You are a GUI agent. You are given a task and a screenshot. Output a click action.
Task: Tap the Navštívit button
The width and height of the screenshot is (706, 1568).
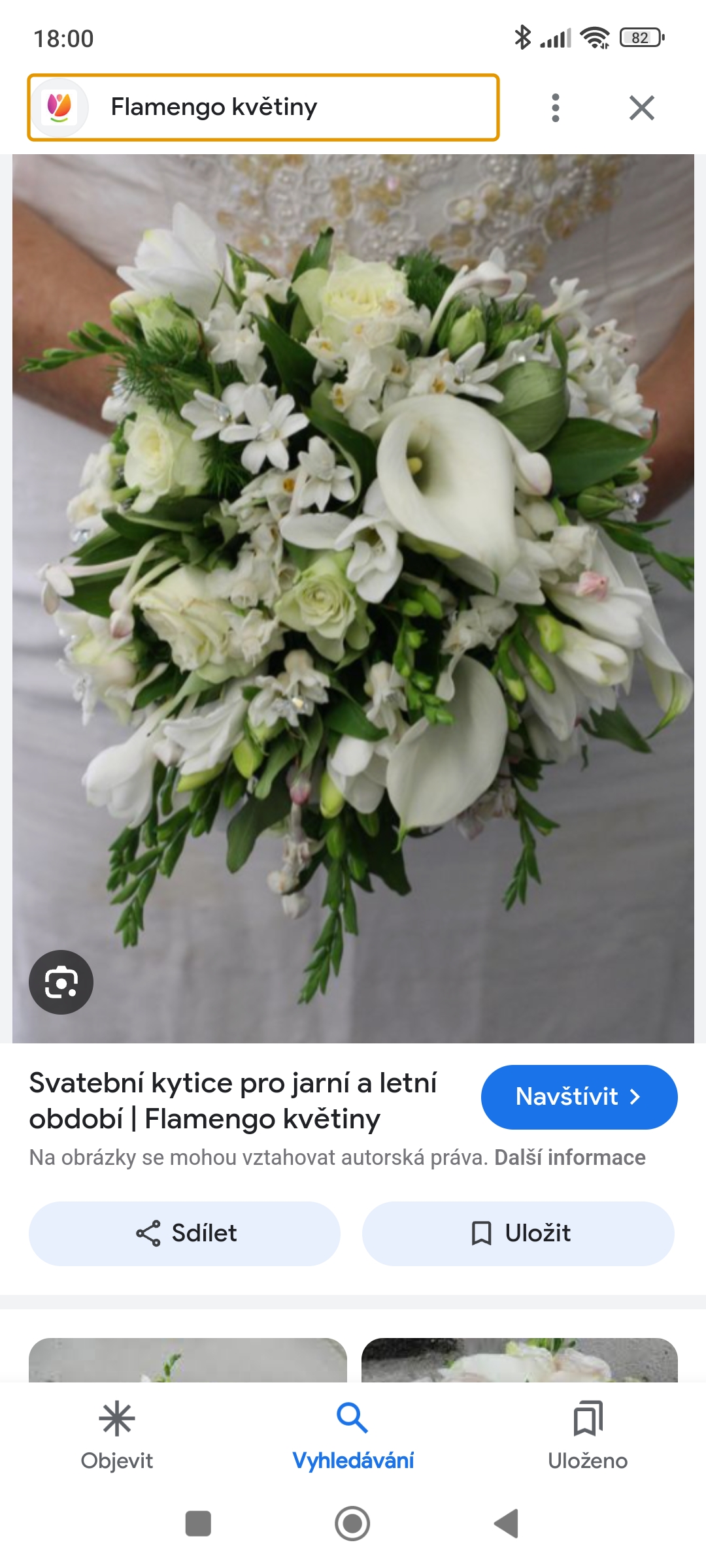pyautogui.click(x=579, y=1097)
